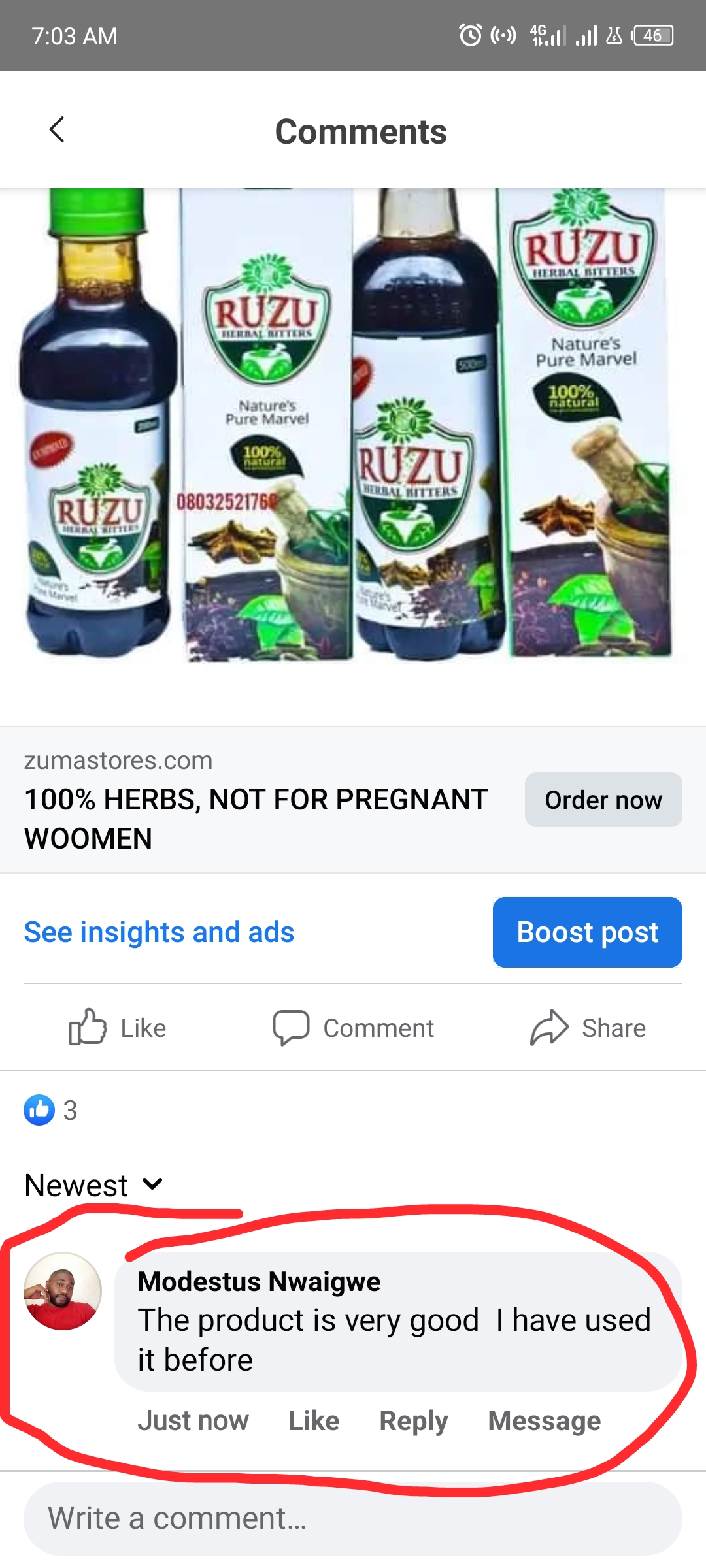706x1568 pixels.
Task: Focus the Write a comment field
Action: (353, 1518)
